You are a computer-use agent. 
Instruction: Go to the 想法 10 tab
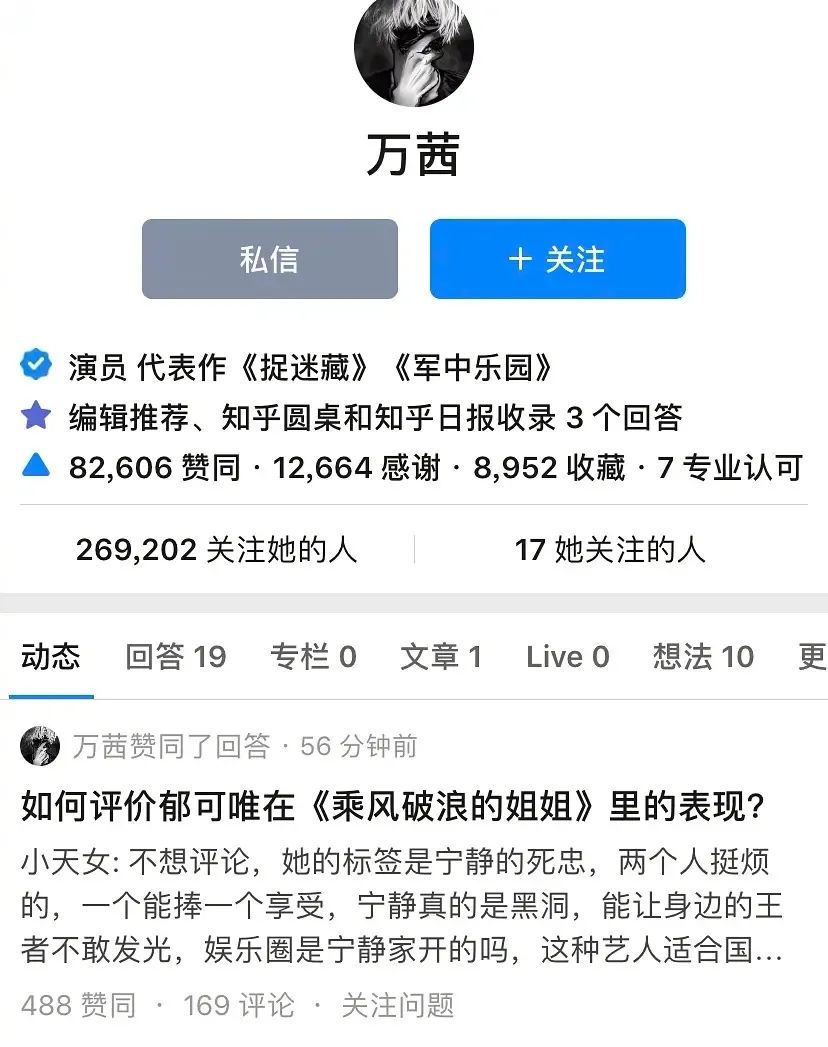[703, 657]
